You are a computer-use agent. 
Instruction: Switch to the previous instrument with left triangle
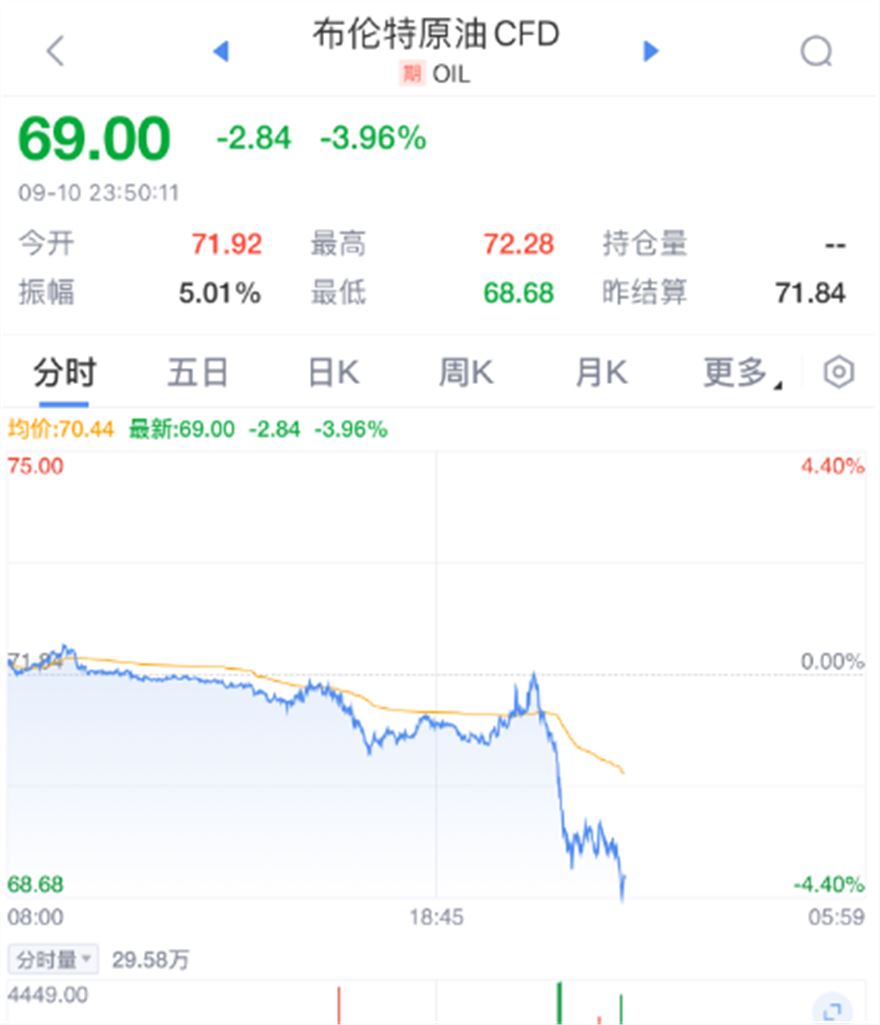click(x=221, y=50)
